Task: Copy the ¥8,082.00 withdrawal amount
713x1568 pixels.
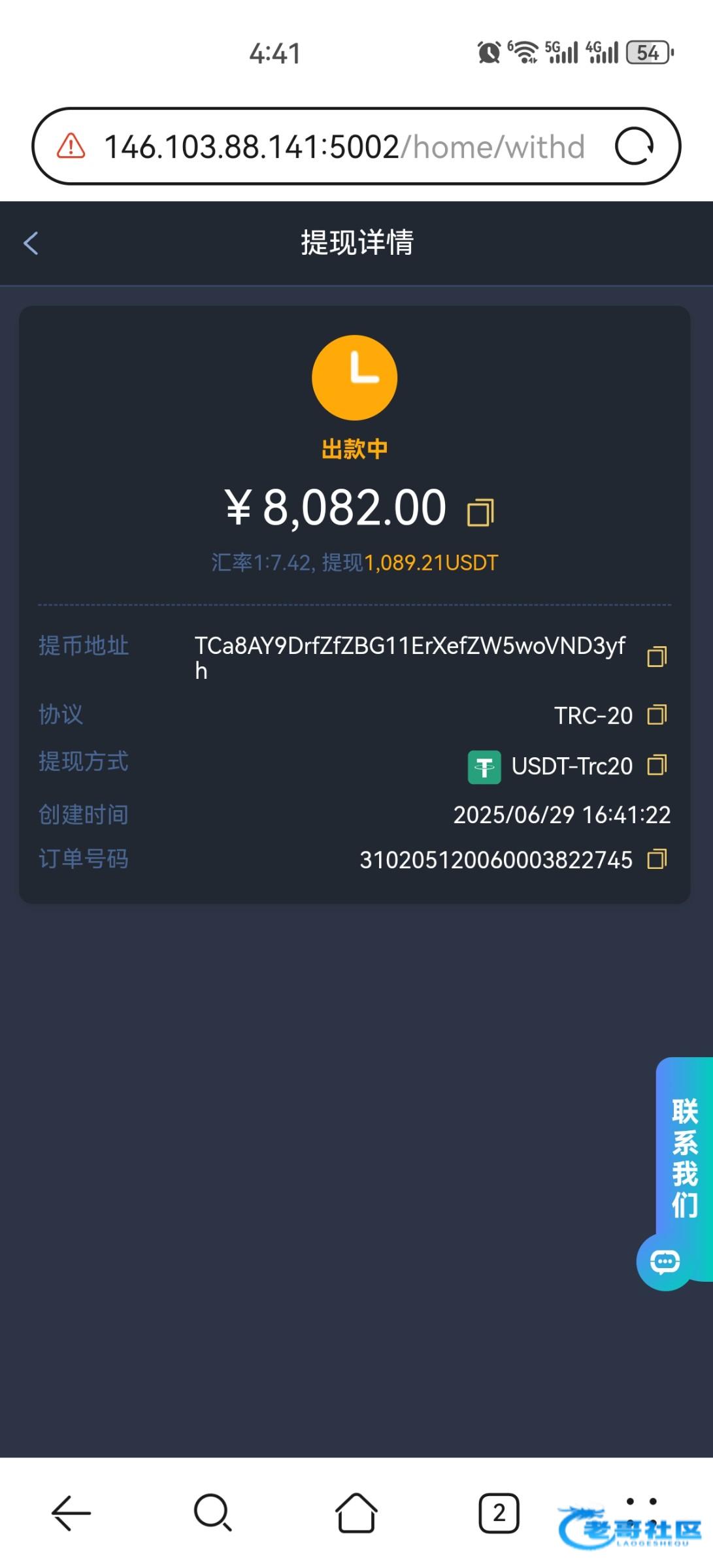Action: coord(480,512)
